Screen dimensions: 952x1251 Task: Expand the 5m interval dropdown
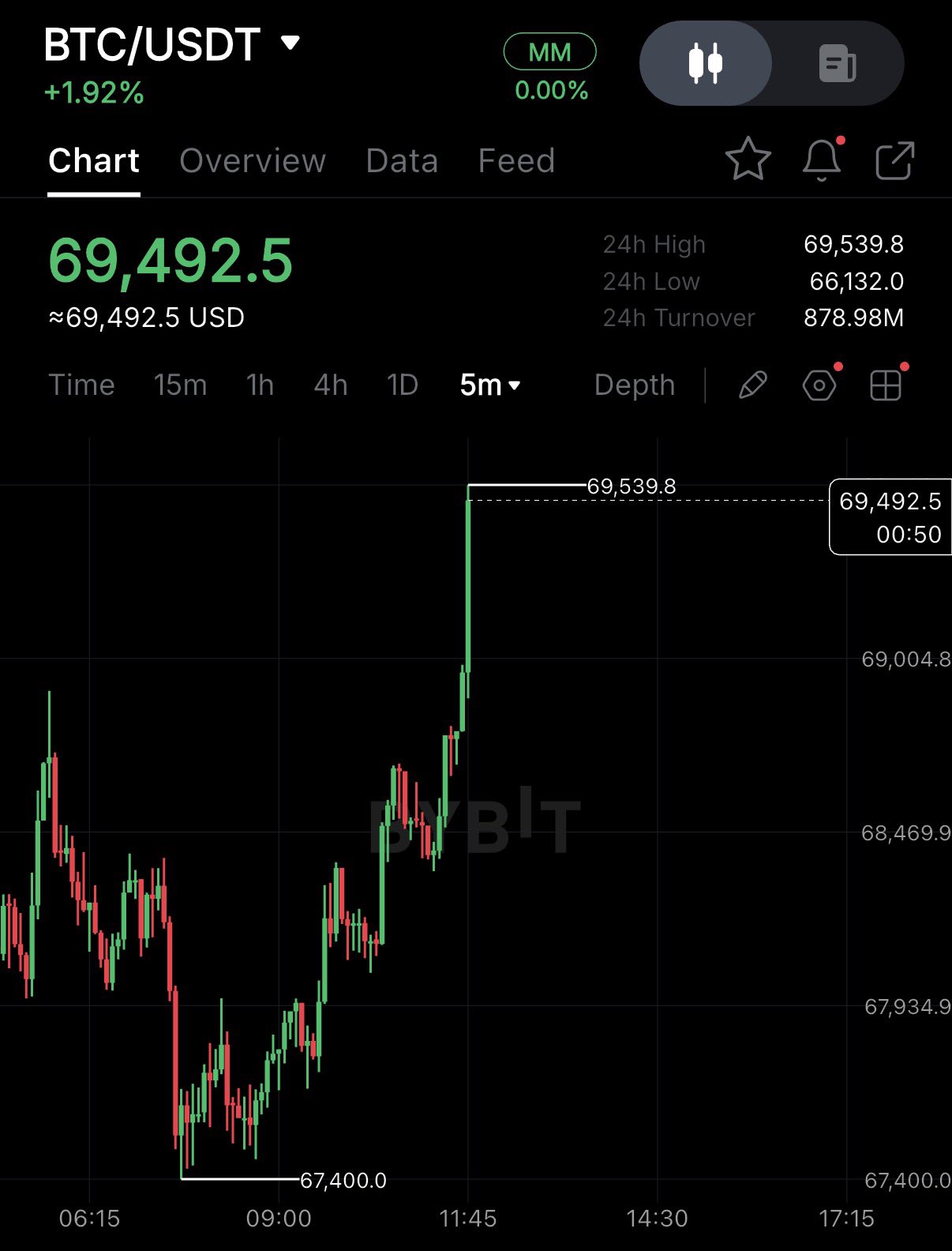[x=489, y=385]
